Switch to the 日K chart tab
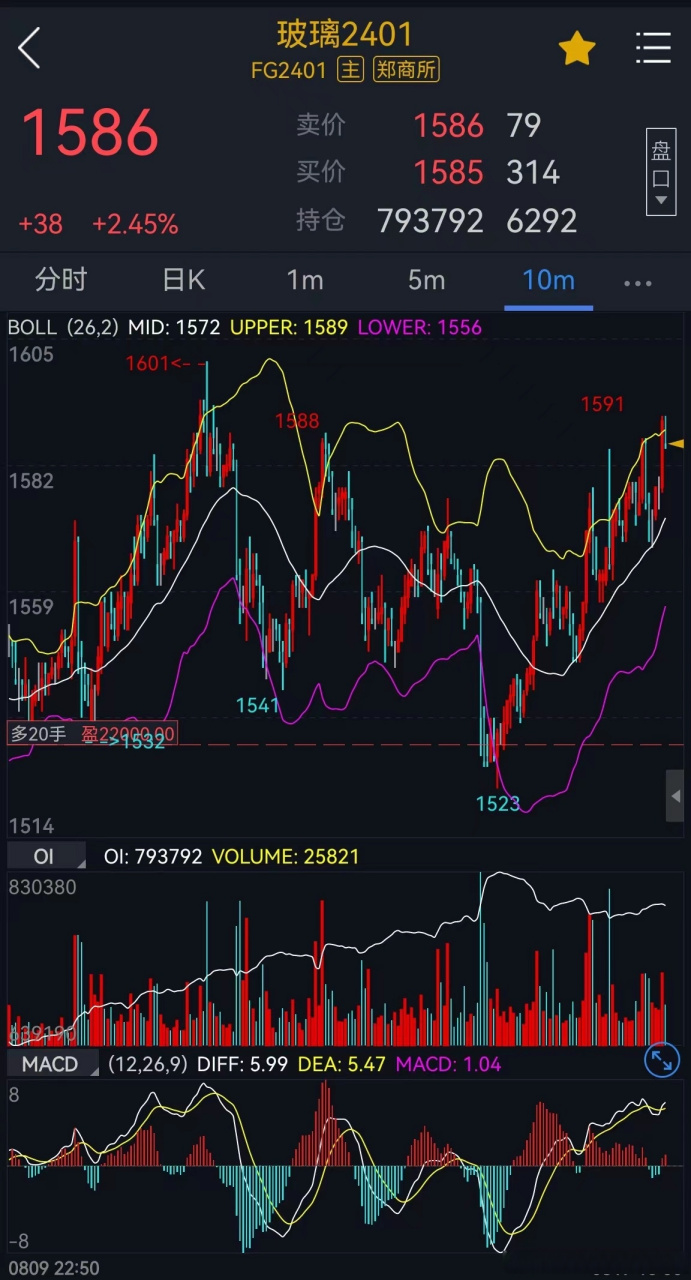The height and width of the screenshot is (1280, 691). 183,280
